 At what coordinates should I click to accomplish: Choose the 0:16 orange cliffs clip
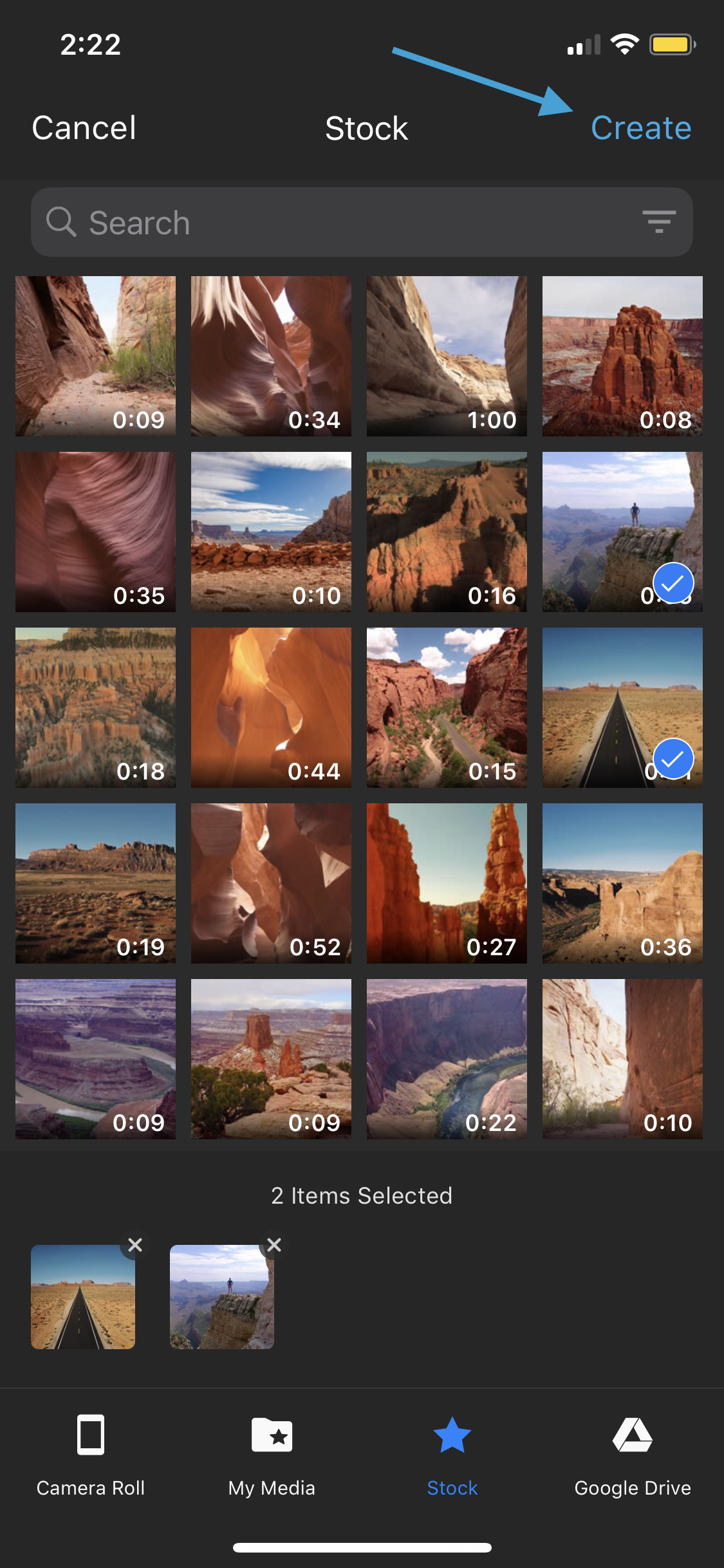point(447,532)
